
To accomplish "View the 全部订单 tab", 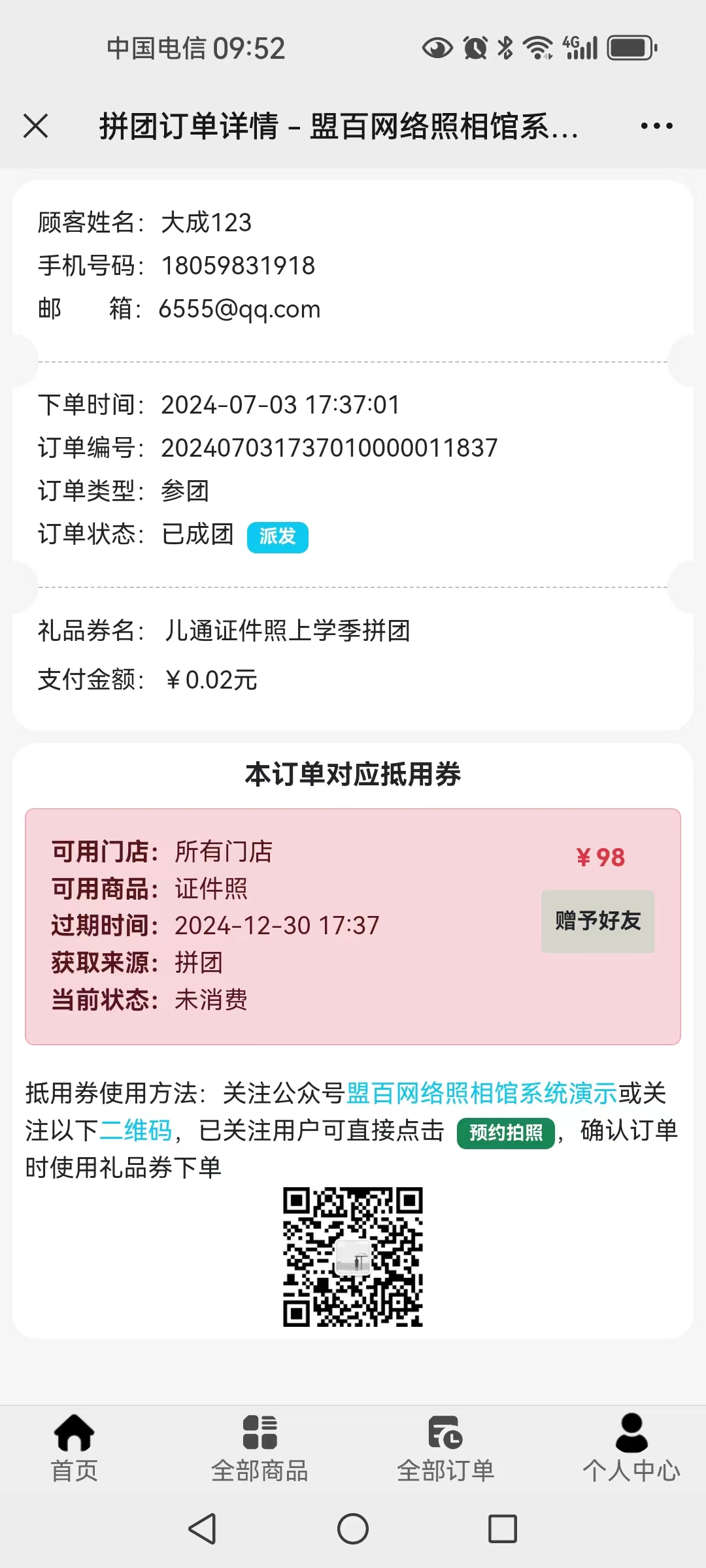I will click(445, 1447).
